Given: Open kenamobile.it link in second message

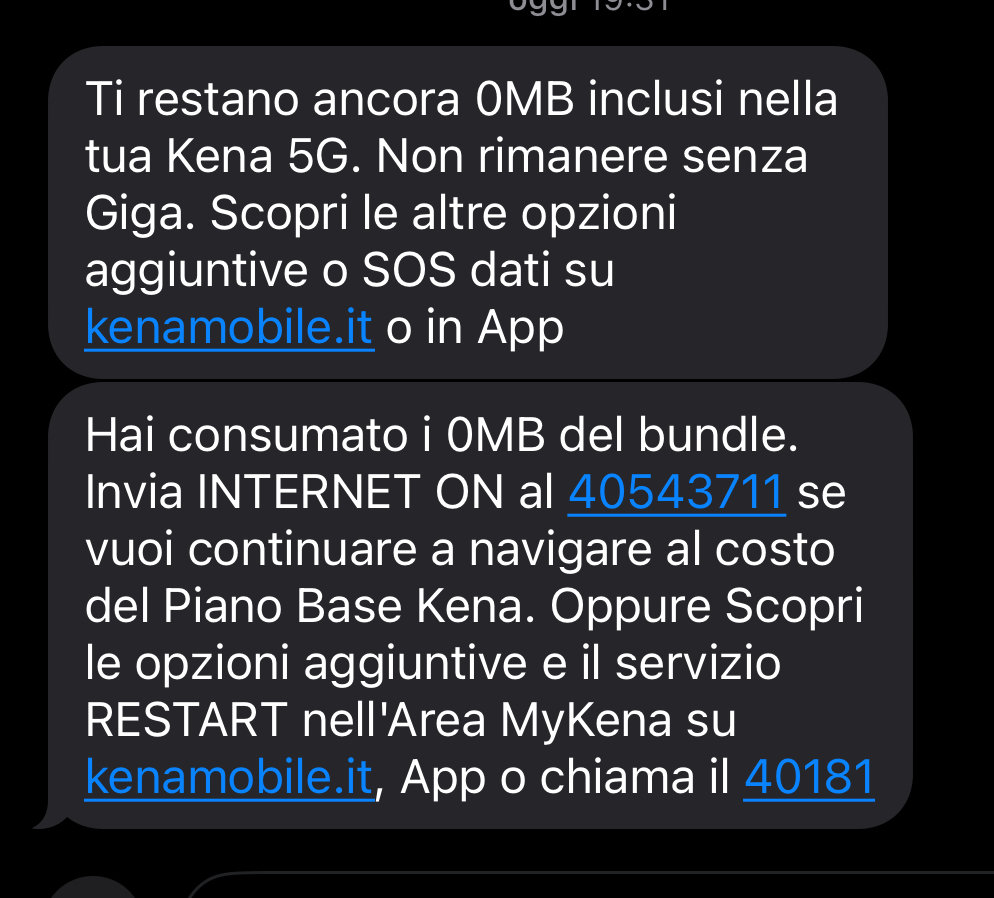Looking at the screenshot, I should [x=229, y=777].
